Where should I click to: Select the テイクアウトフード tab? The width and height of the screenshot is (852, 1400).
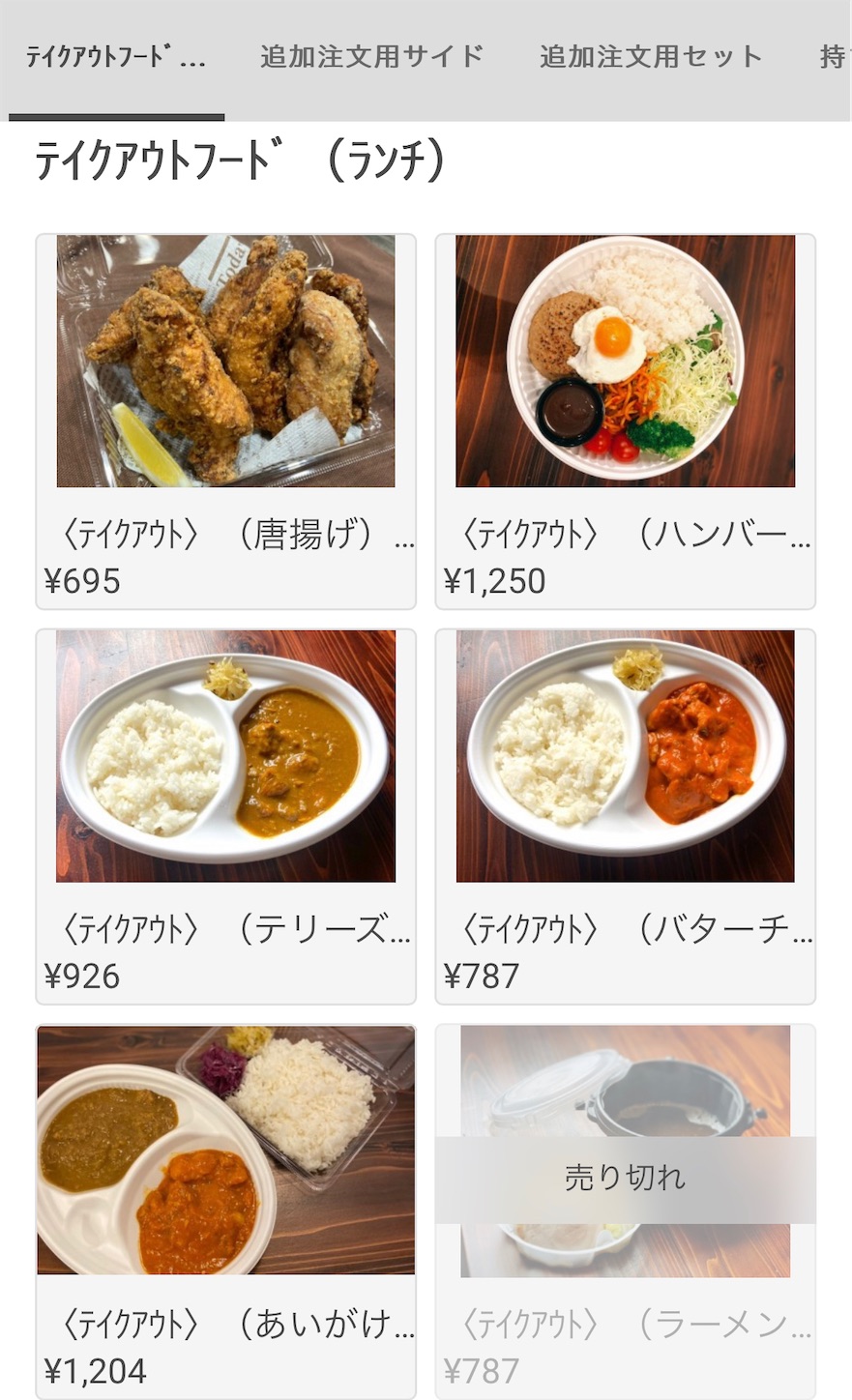[116, 58]
